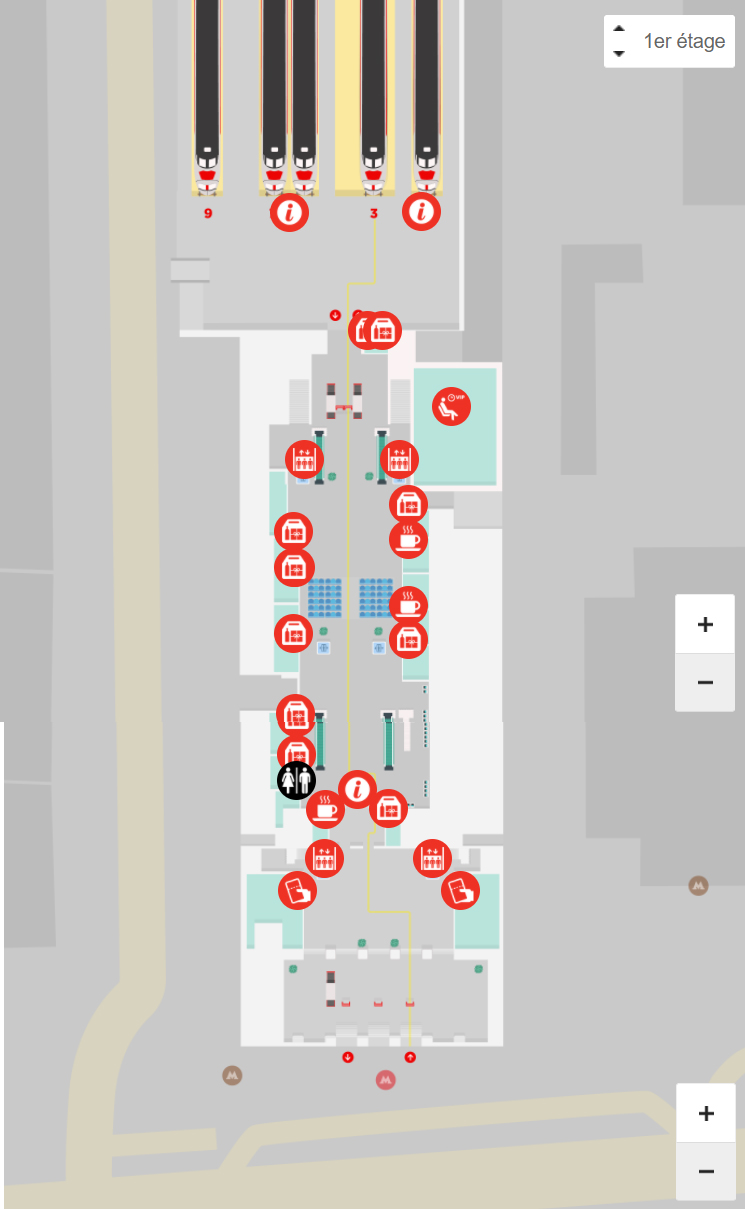This screenshot has height=1209, width=745.
Task: Open the info marker beside the toilets coffee shop
Action: point(357,790)
